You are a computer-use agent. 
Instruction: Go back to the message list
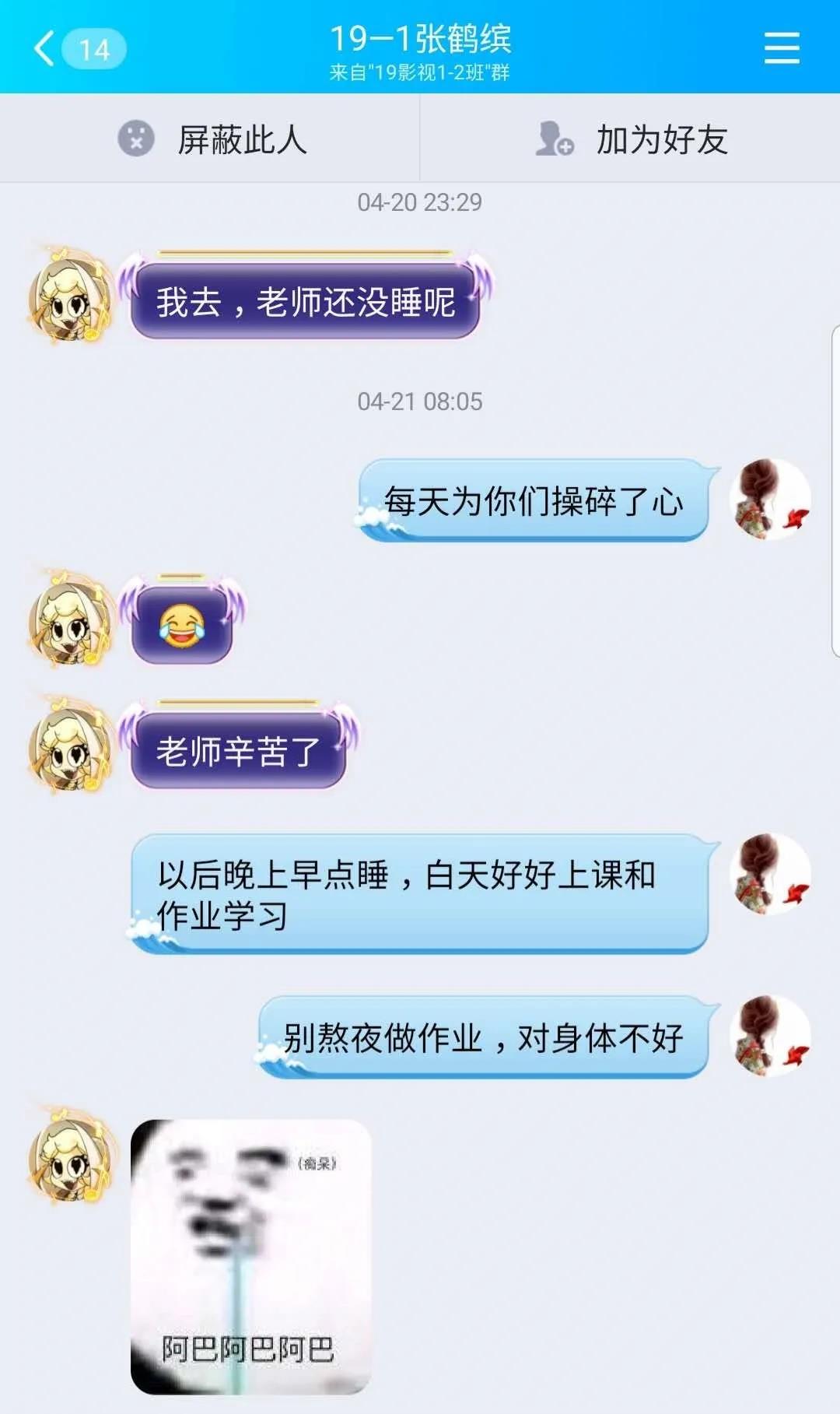pos(47,48)
